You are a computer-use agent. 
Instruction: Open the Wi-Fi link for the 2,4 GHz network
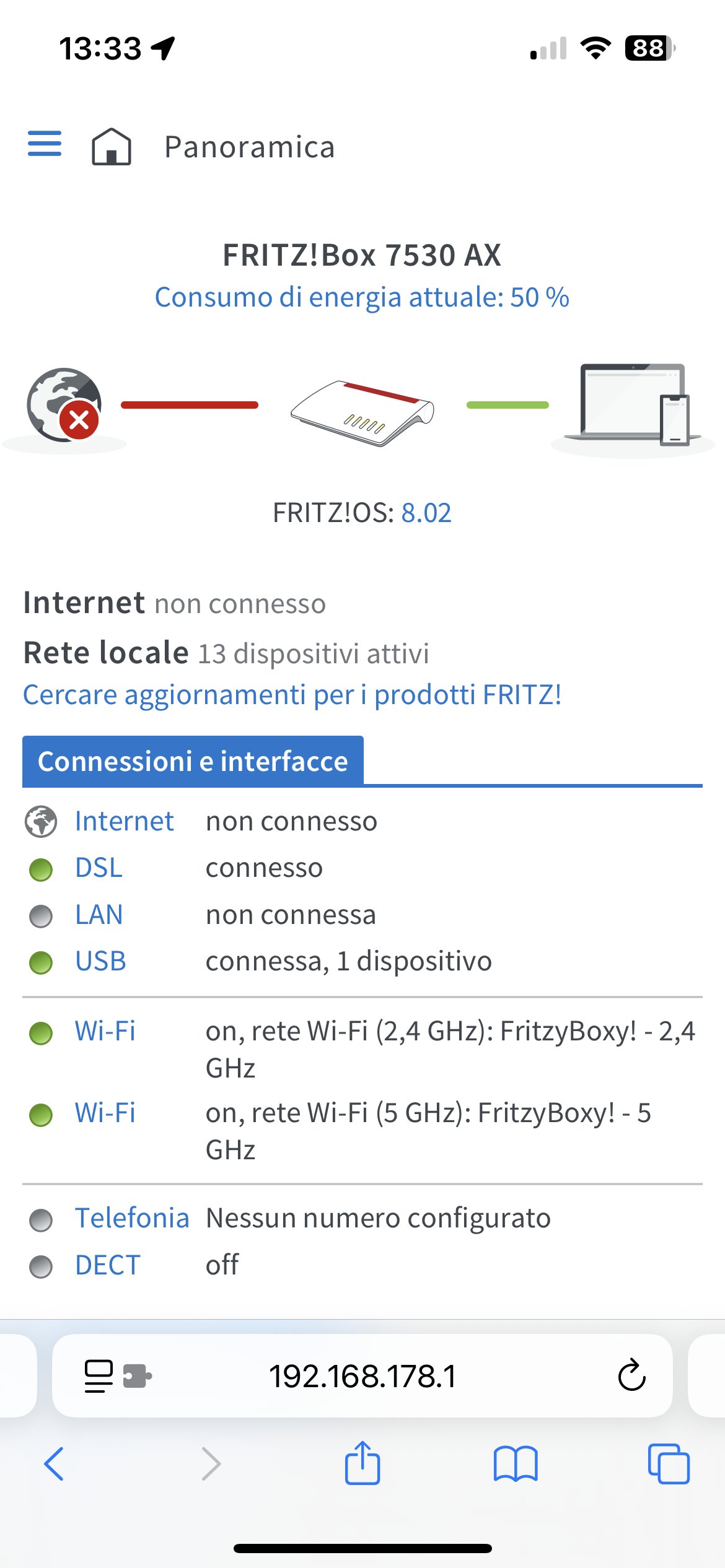pyautogui.click(x=105, y=1031)
